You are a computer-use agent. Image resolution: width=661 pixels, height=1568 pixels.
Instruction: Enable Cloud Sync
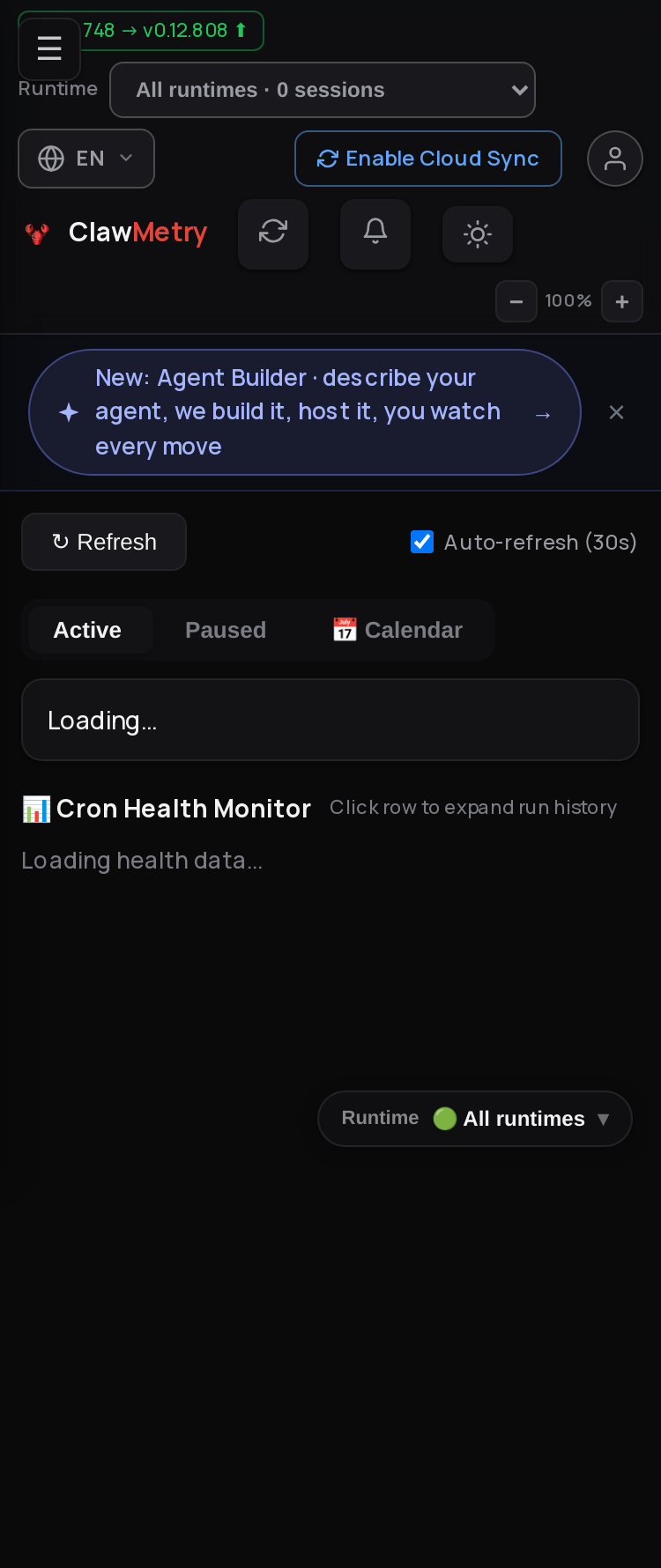428,159
